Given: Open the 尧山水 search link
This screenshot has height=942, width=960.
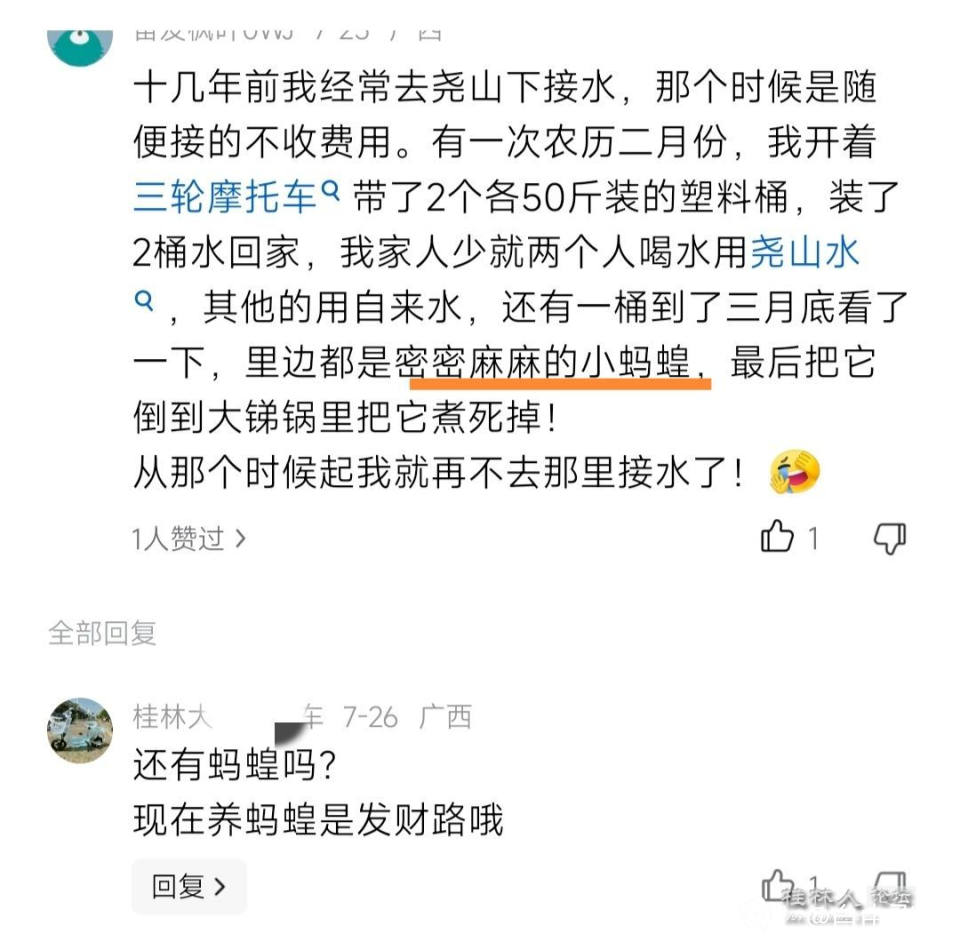Looking at the screenshot, I should pyautogui.click(x=804, y=253).
